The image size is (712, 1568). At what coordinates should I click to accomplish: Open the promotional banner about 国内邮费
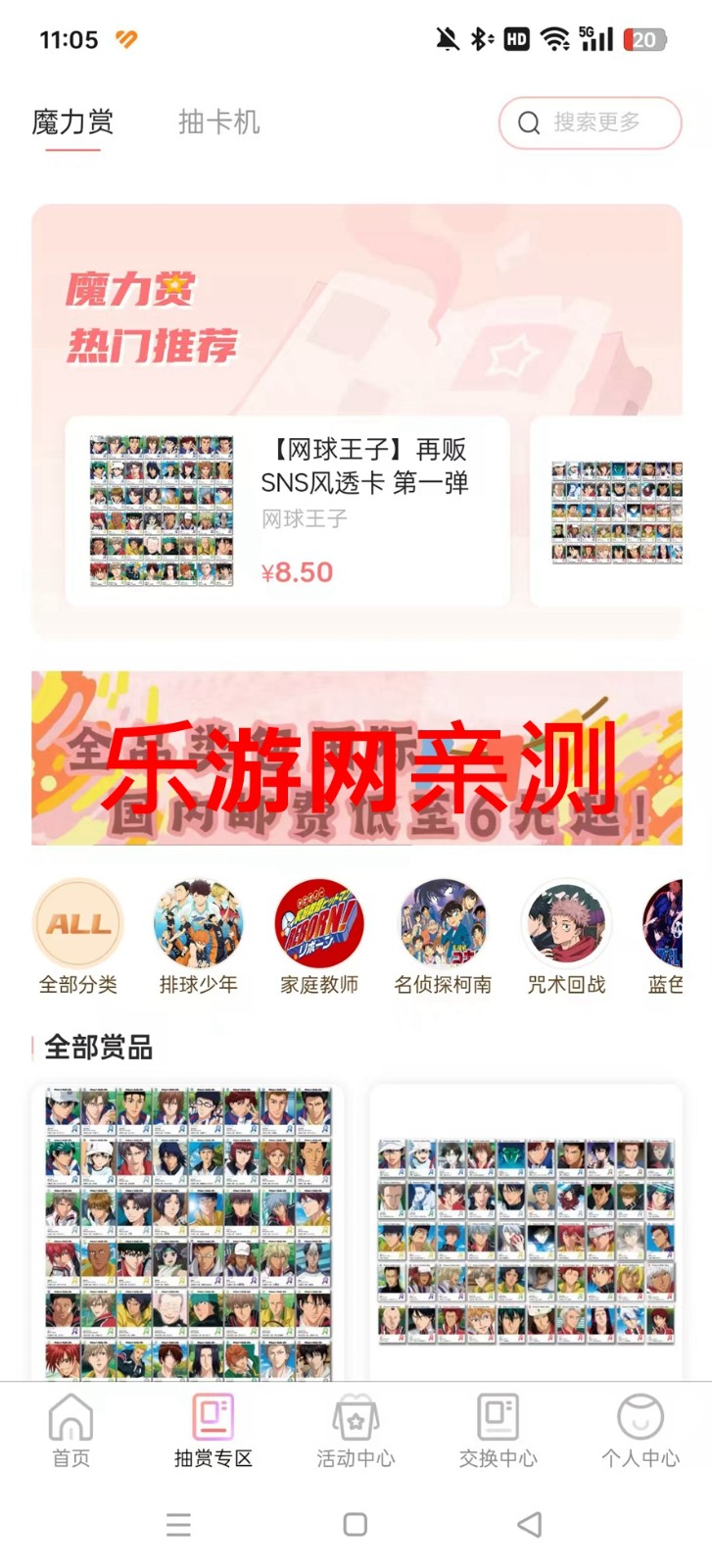pos(356,758)
